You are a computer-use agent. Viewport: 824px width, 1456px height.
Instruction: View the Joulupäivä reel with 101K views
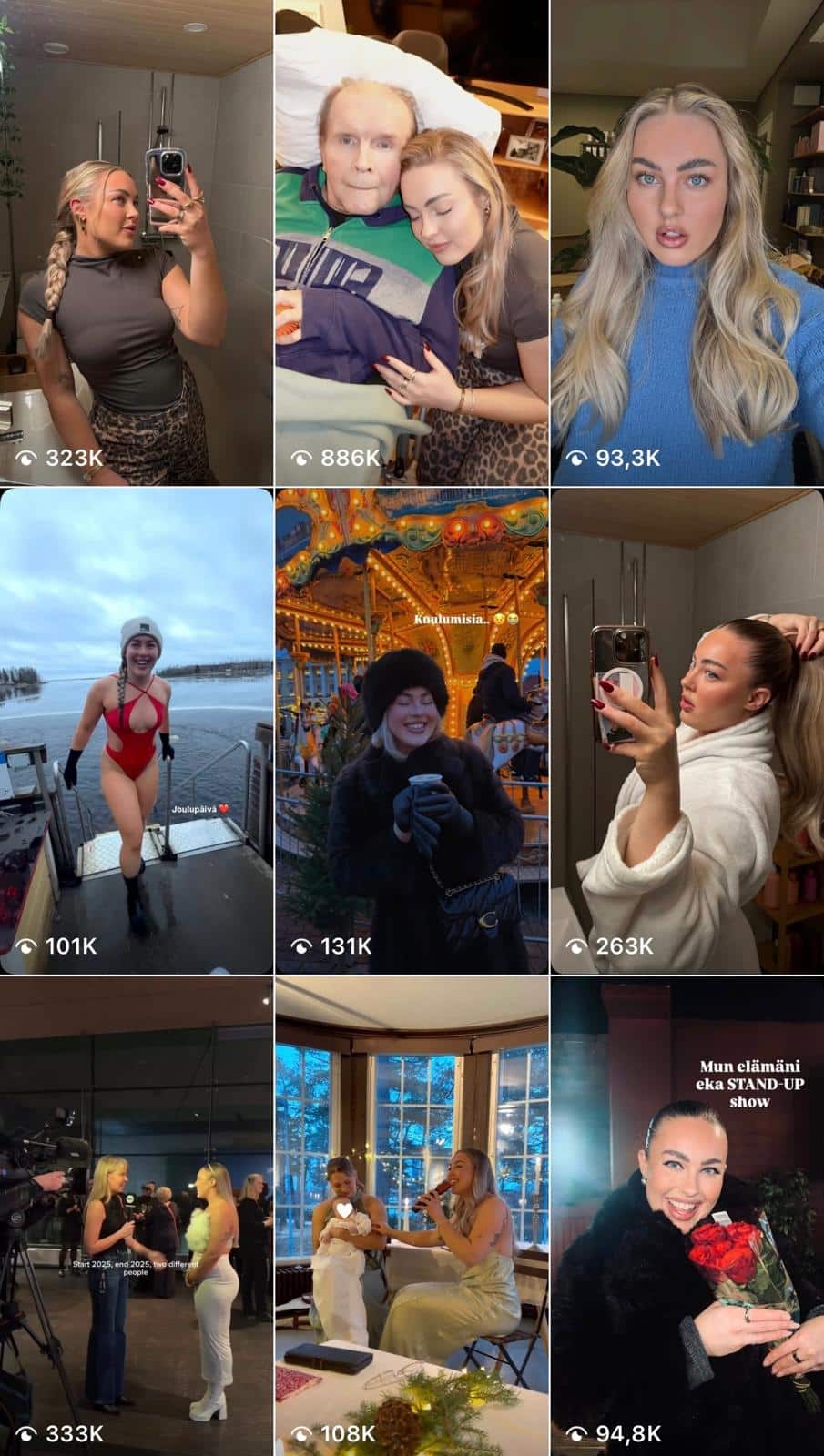(x=137, y=731)
